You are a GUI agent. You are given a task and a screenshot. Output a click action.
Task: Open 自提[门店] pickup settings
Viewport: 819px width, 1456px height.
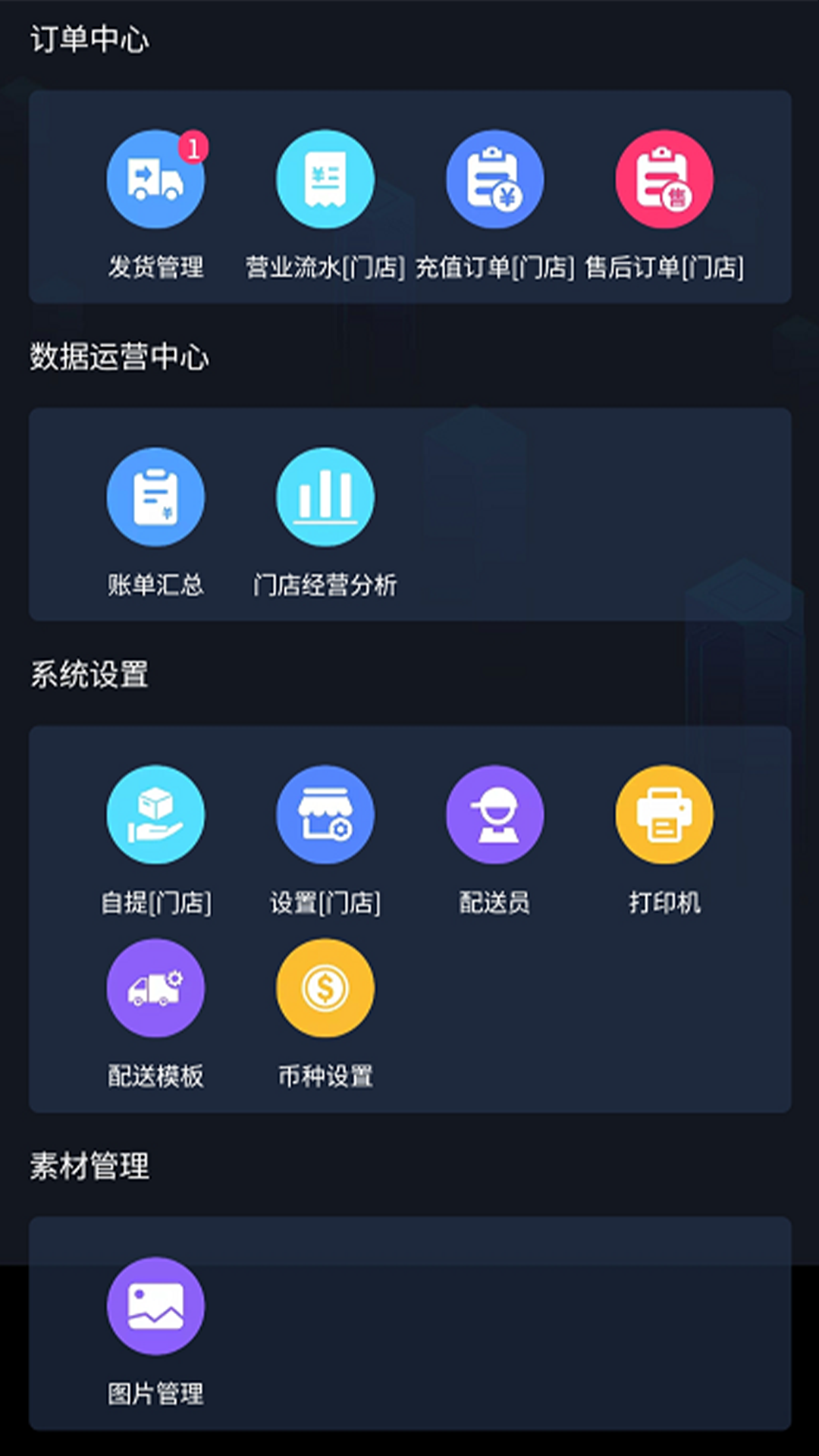coord(155,814)
